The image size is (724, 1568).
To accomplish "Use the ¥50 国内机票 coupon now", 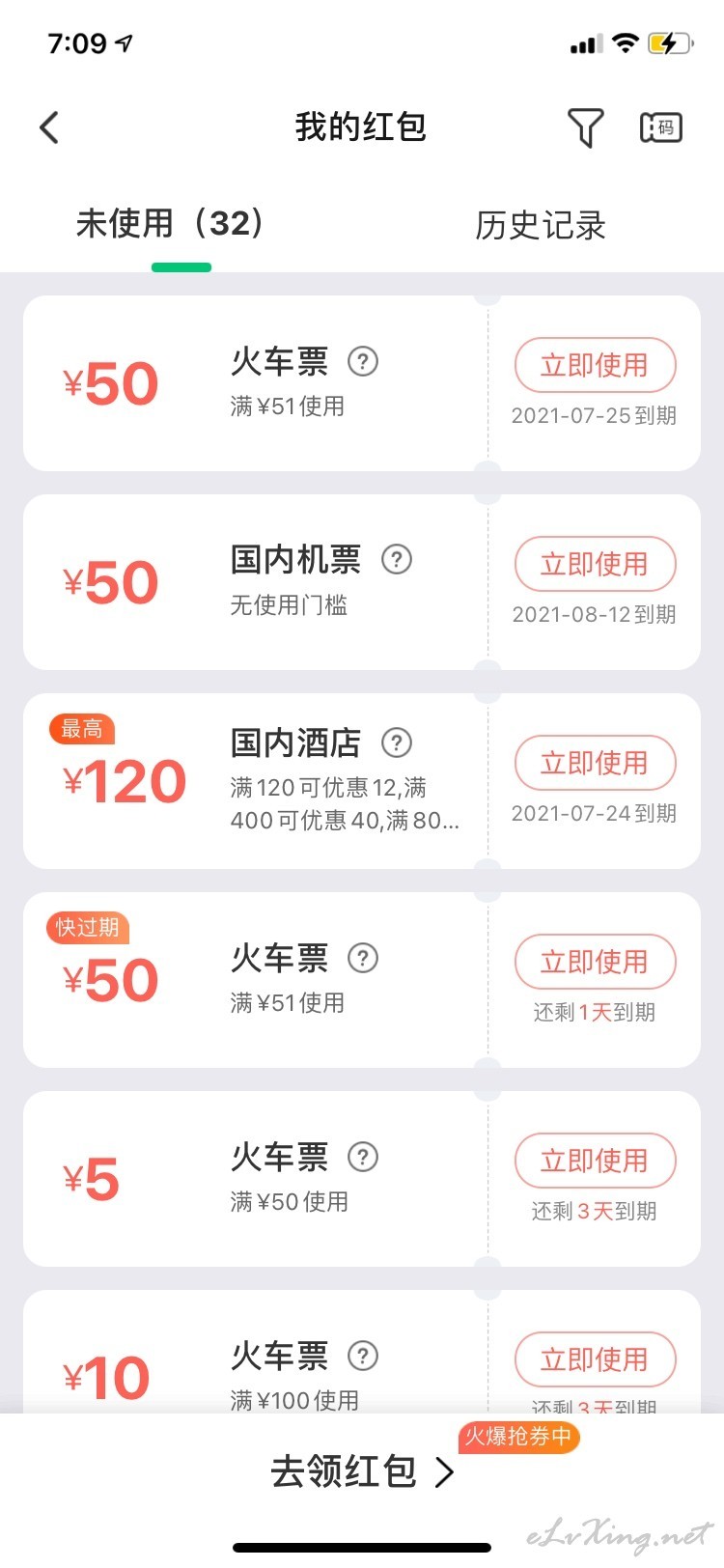I will [x=595, y=564].
